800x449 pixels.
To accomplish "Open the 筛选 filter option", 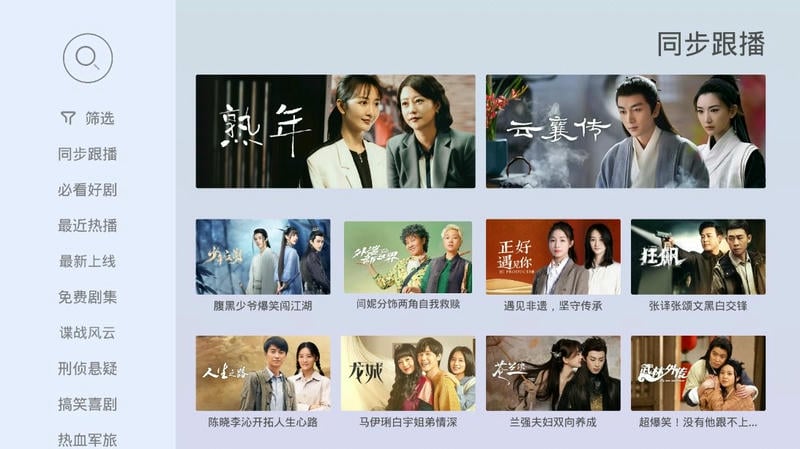I will [88, 118].
